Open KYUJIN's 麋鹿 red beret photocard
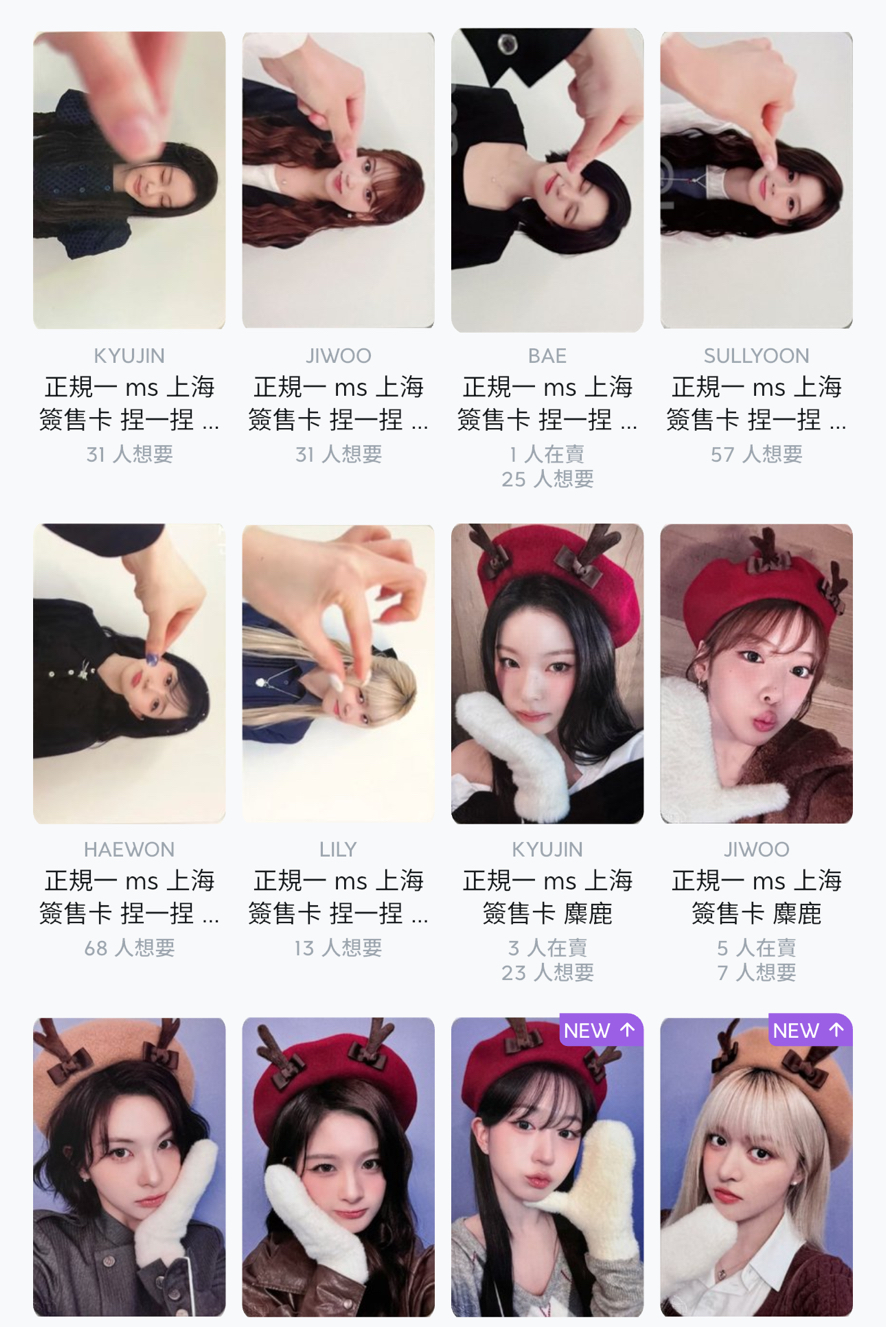 pyautogui.click(x=548, y=673)
